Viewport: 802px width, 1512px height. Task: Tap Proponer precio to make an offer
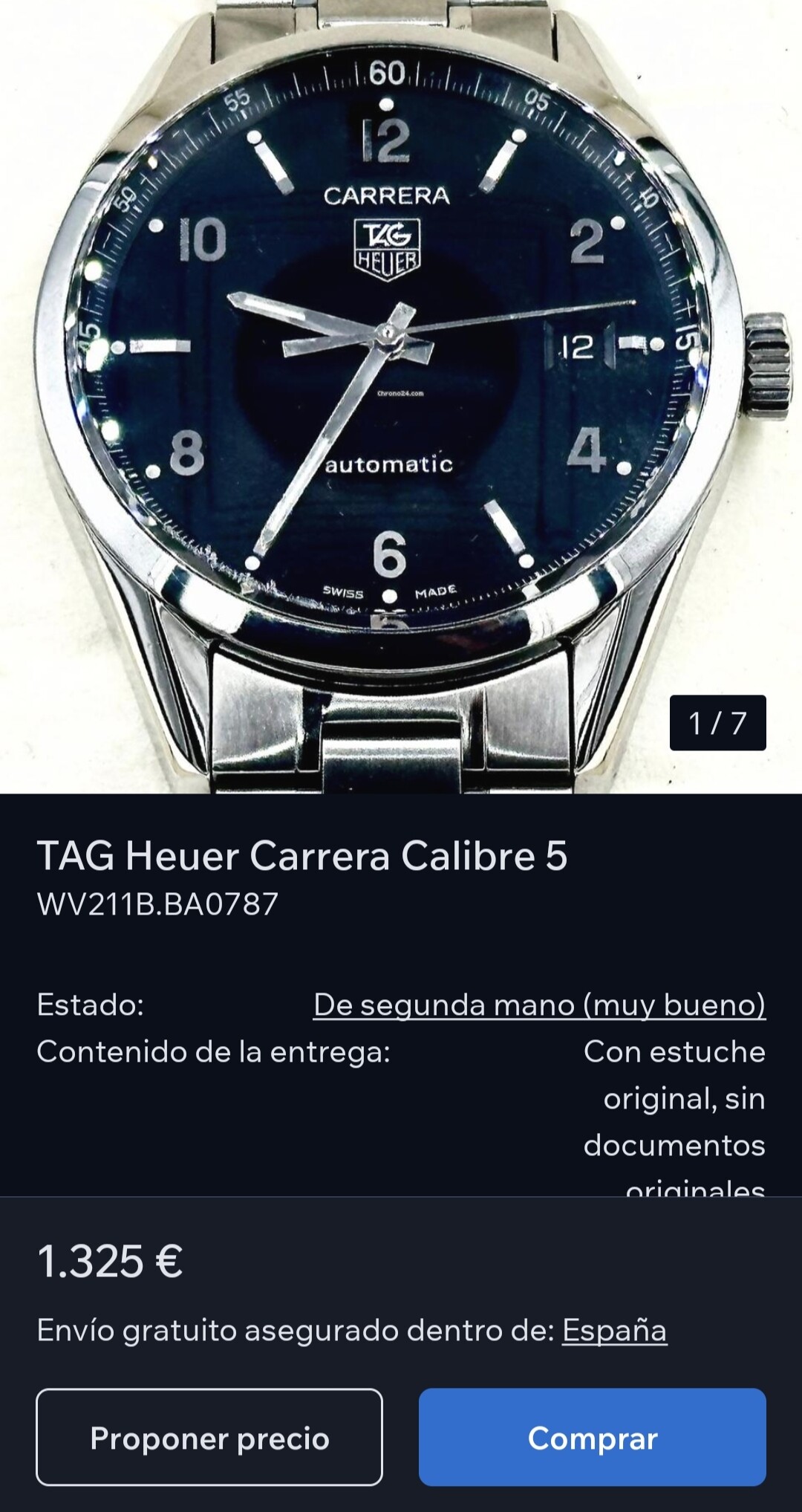[x=209, y=1438]
